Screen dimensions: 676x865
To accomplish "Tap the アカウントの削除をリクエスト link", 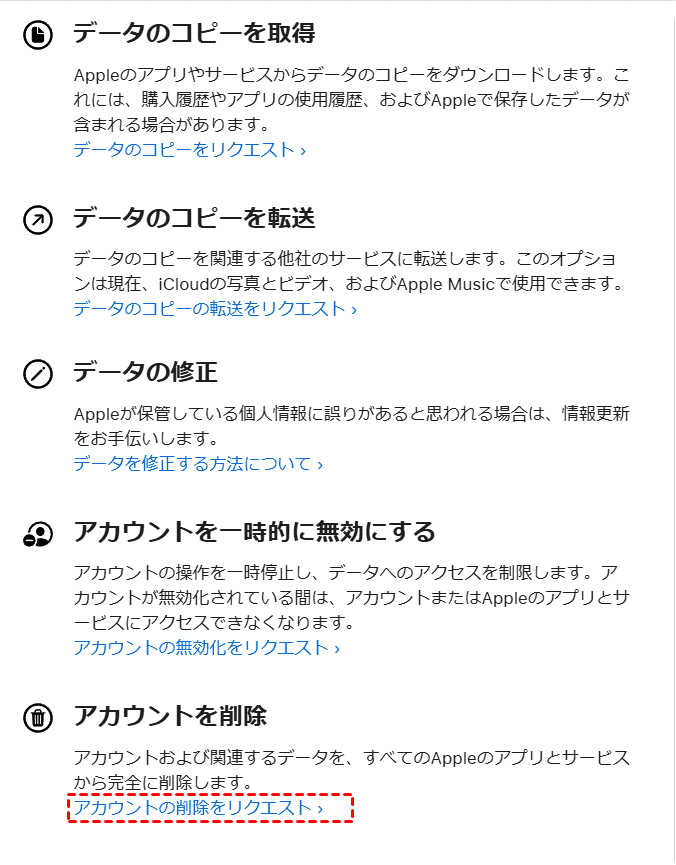I will click(198, 807).
